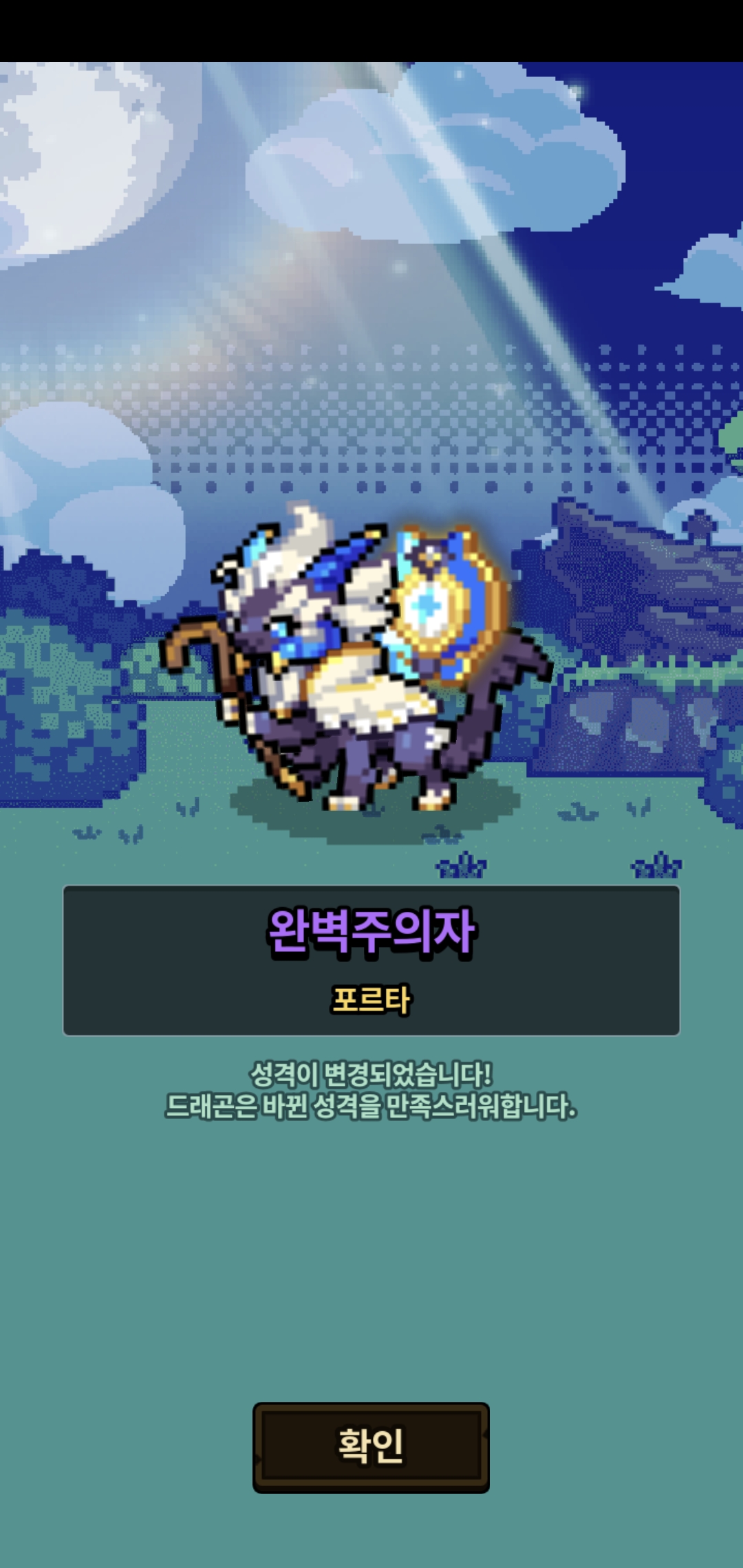Confirm with the 확인 button
The image size is (743, 1568).
(371, 1448)
